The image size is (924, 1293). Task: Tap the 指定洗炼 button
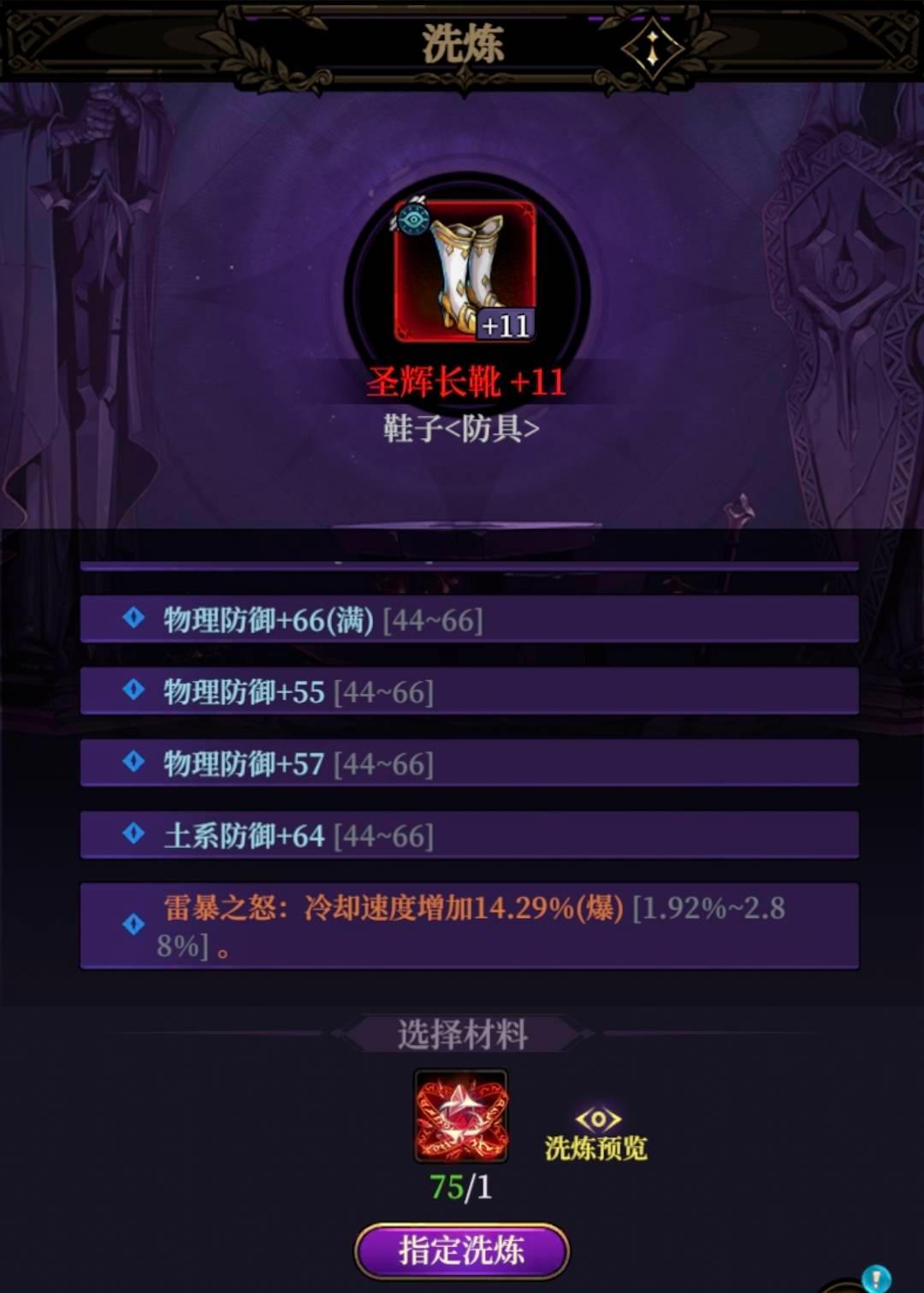[x=462, y=1251]
